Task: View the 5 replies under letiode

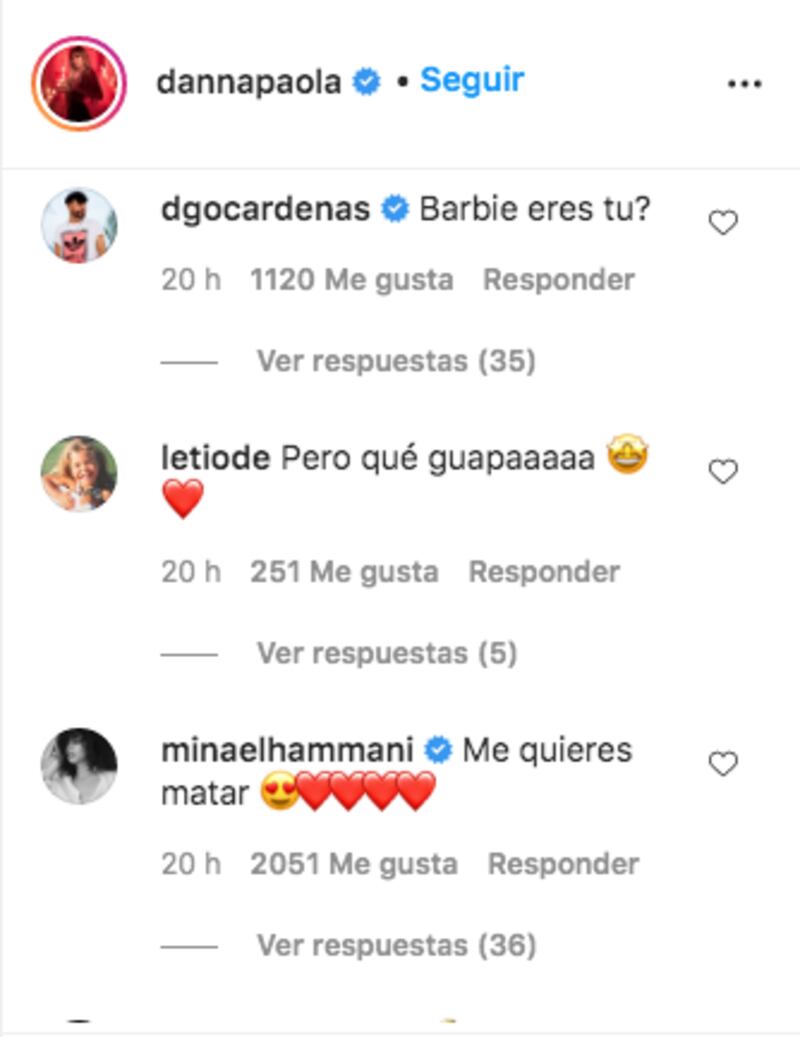Action: pos(386,653)
